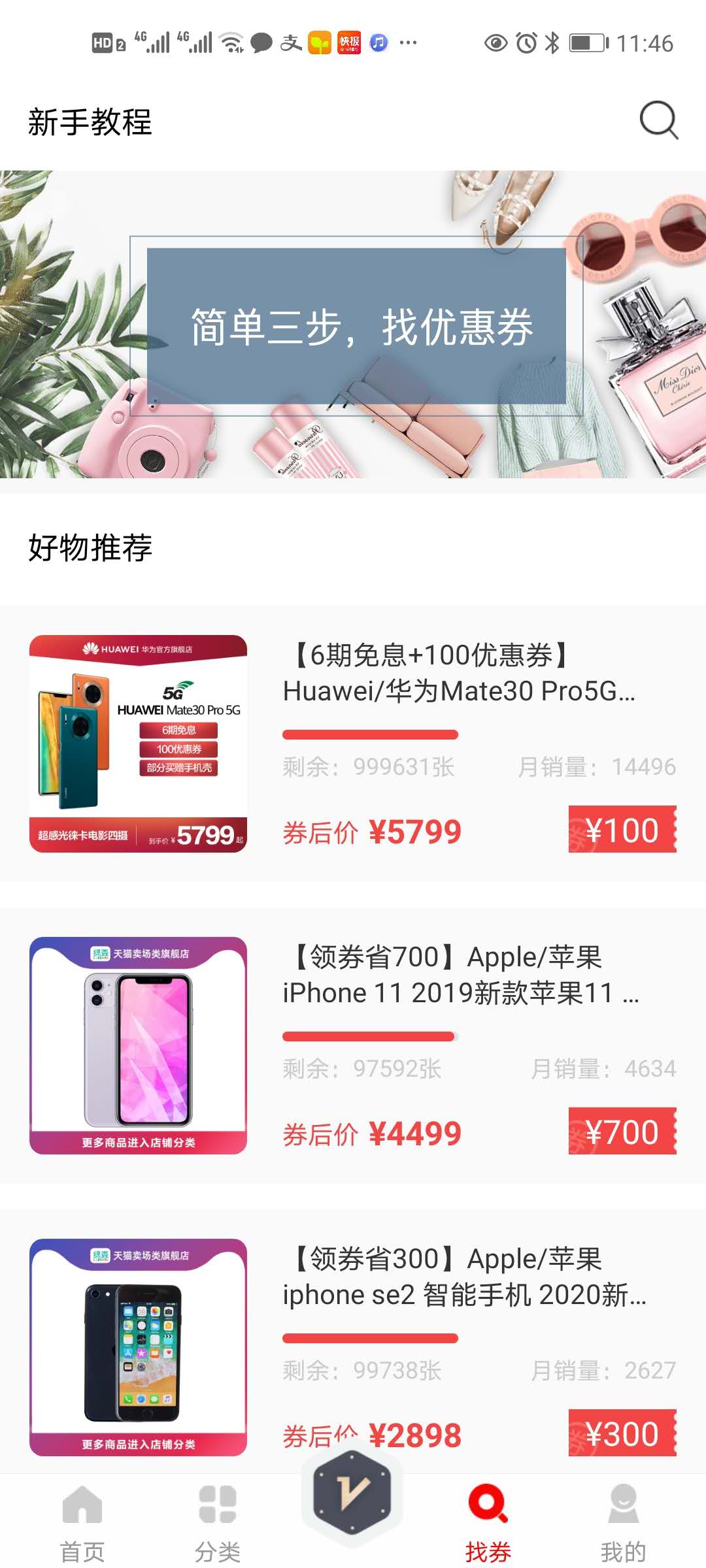This screenshot has width=706, height=1568.
Task: Open the 简单三步，找优惠券 tutorial banner
Action: [356, 325]
